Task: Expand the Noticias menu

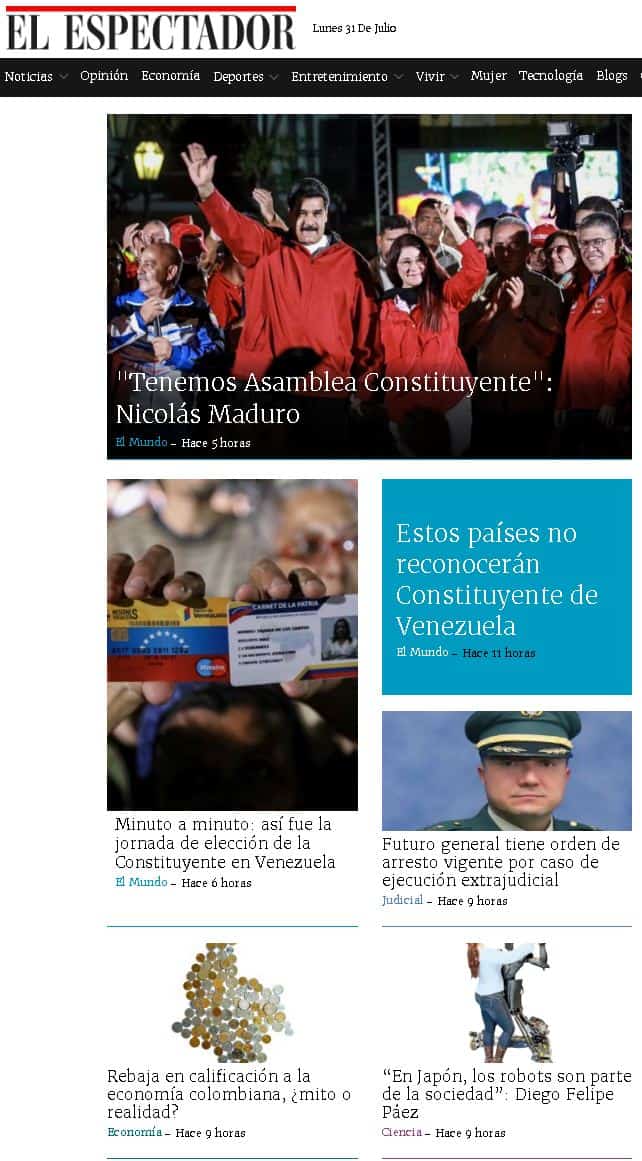Action: pyautogui.click(x=36, y=77)
